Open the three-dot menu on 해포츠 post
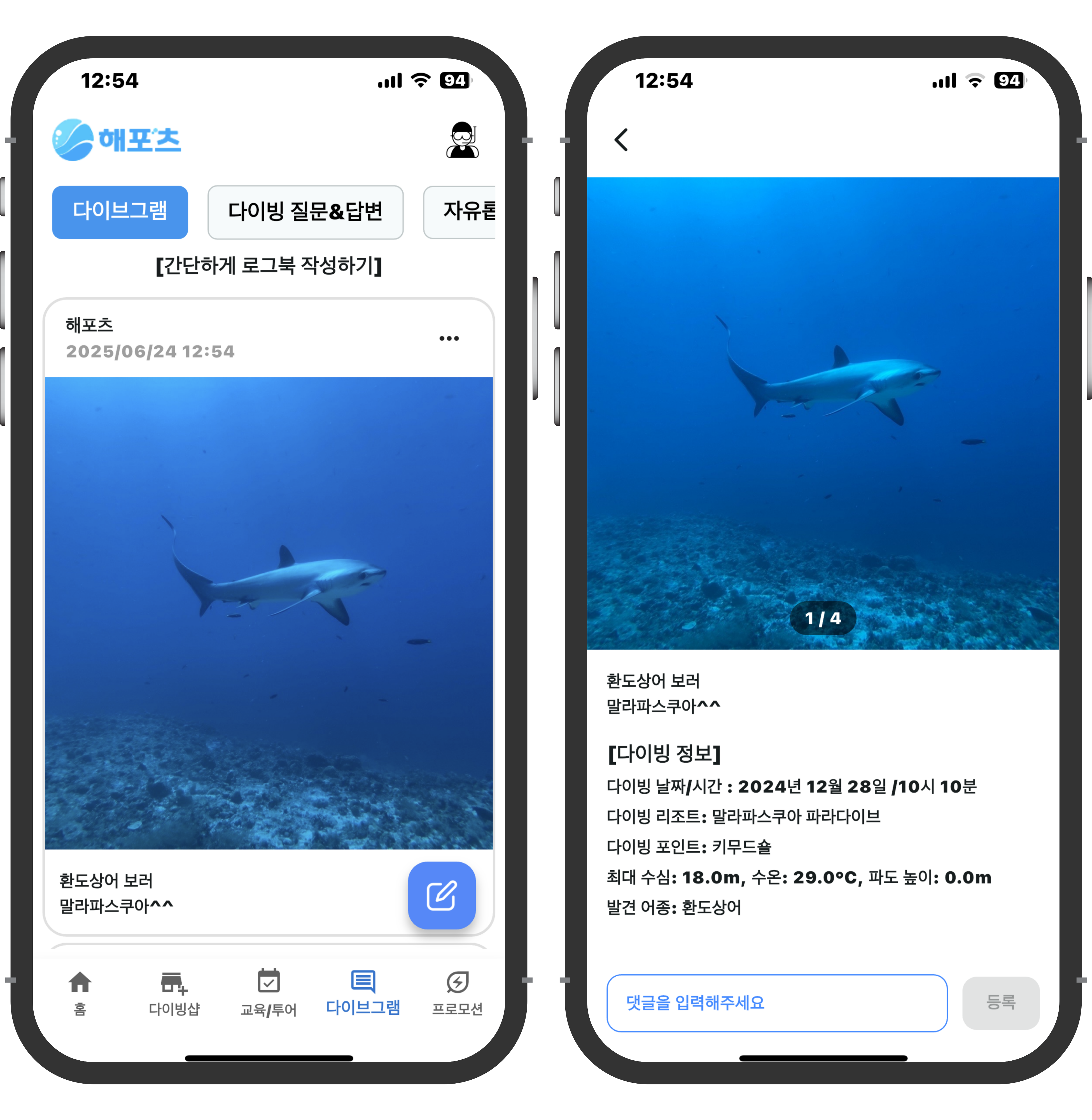This screenshot has width=1092, height=1120. pos(449,338)
